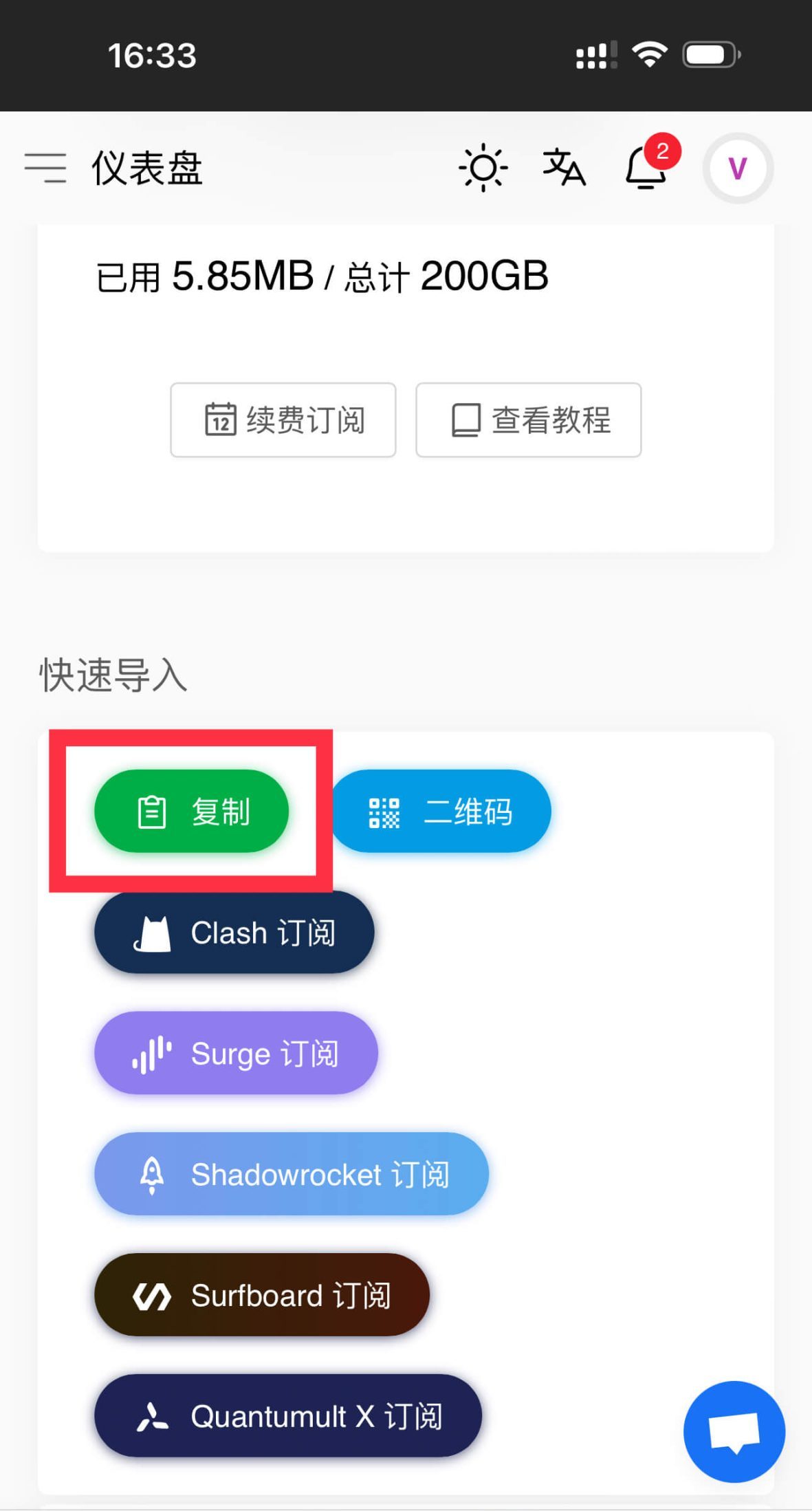Open 查看教程 tutorial button

528,420
